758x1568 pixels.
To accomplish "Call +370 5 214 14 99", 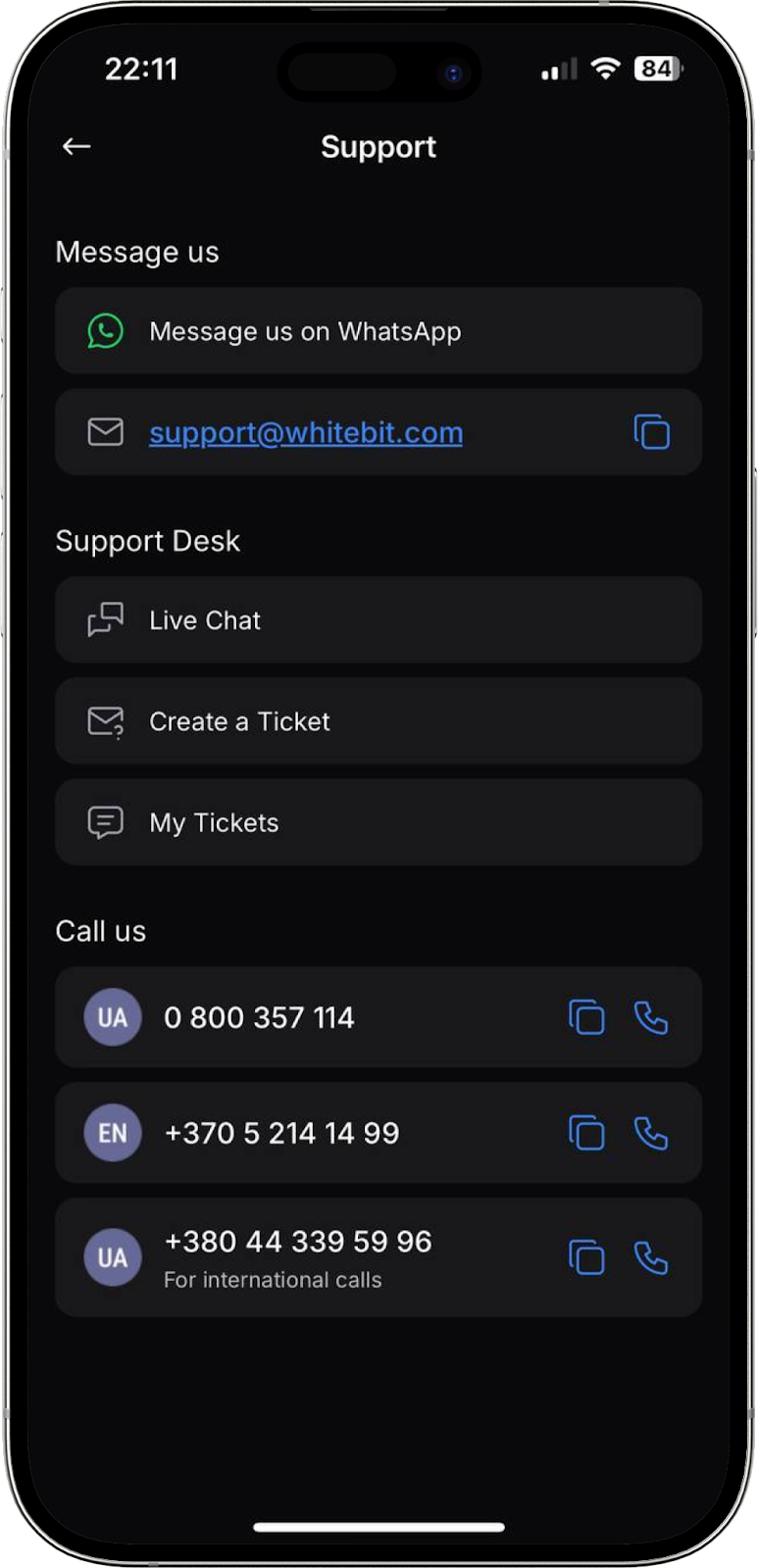I will [651, 1133].
